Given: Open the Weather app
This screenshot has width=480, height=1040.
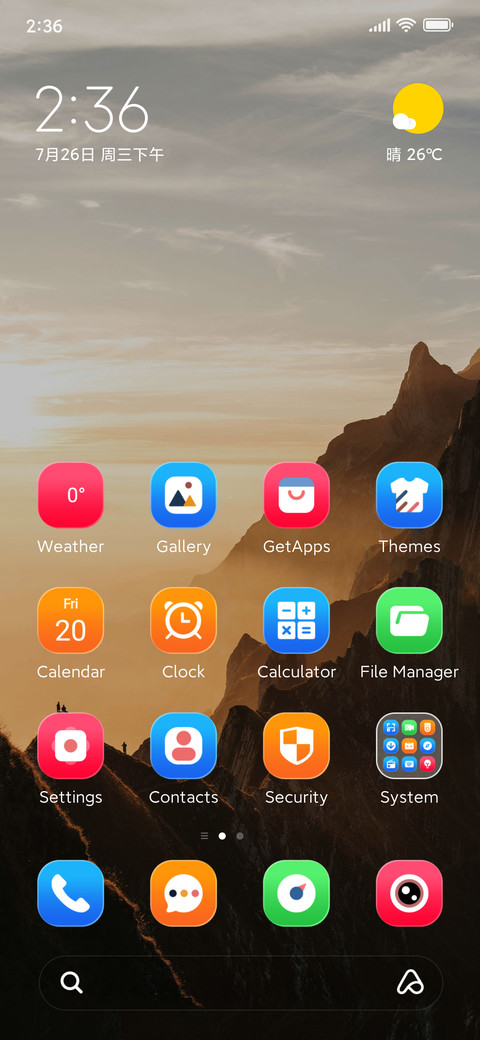Looking at the screenshot, I should [x=70, y=495].
